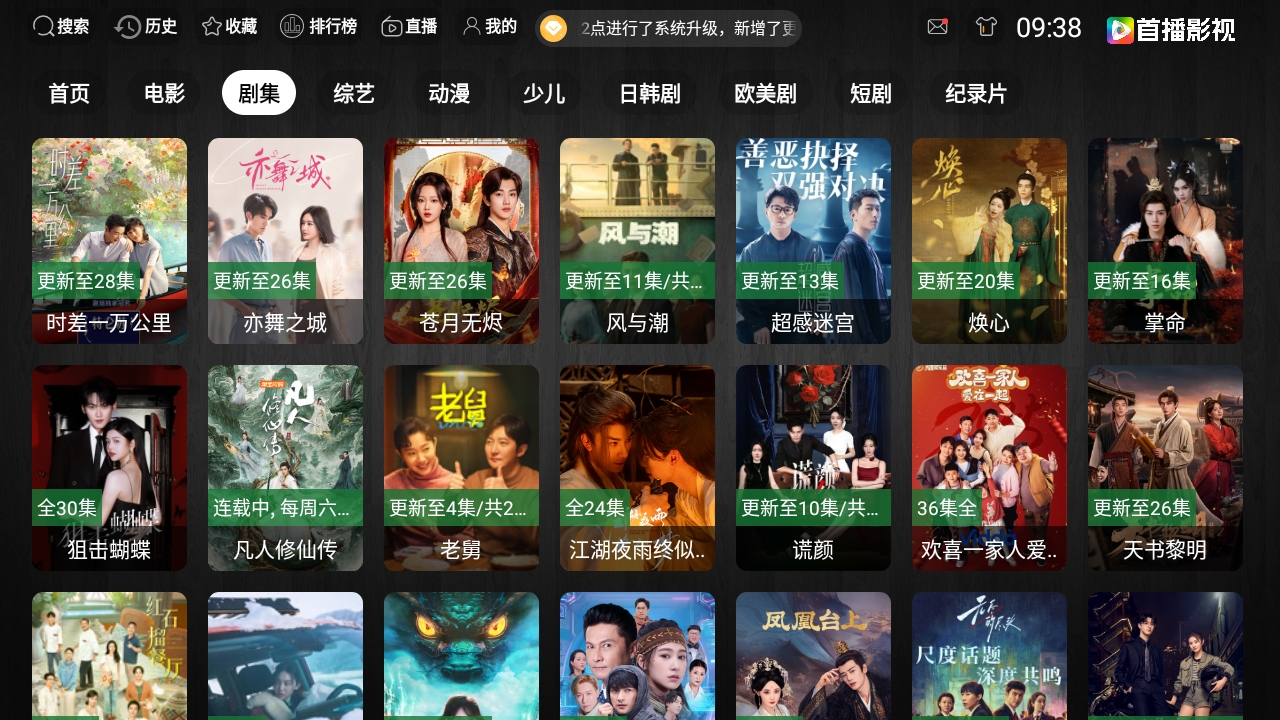The image size is (1280, 720).
Task: Switch to the 动漫 tab
Action: pos(449,94)
